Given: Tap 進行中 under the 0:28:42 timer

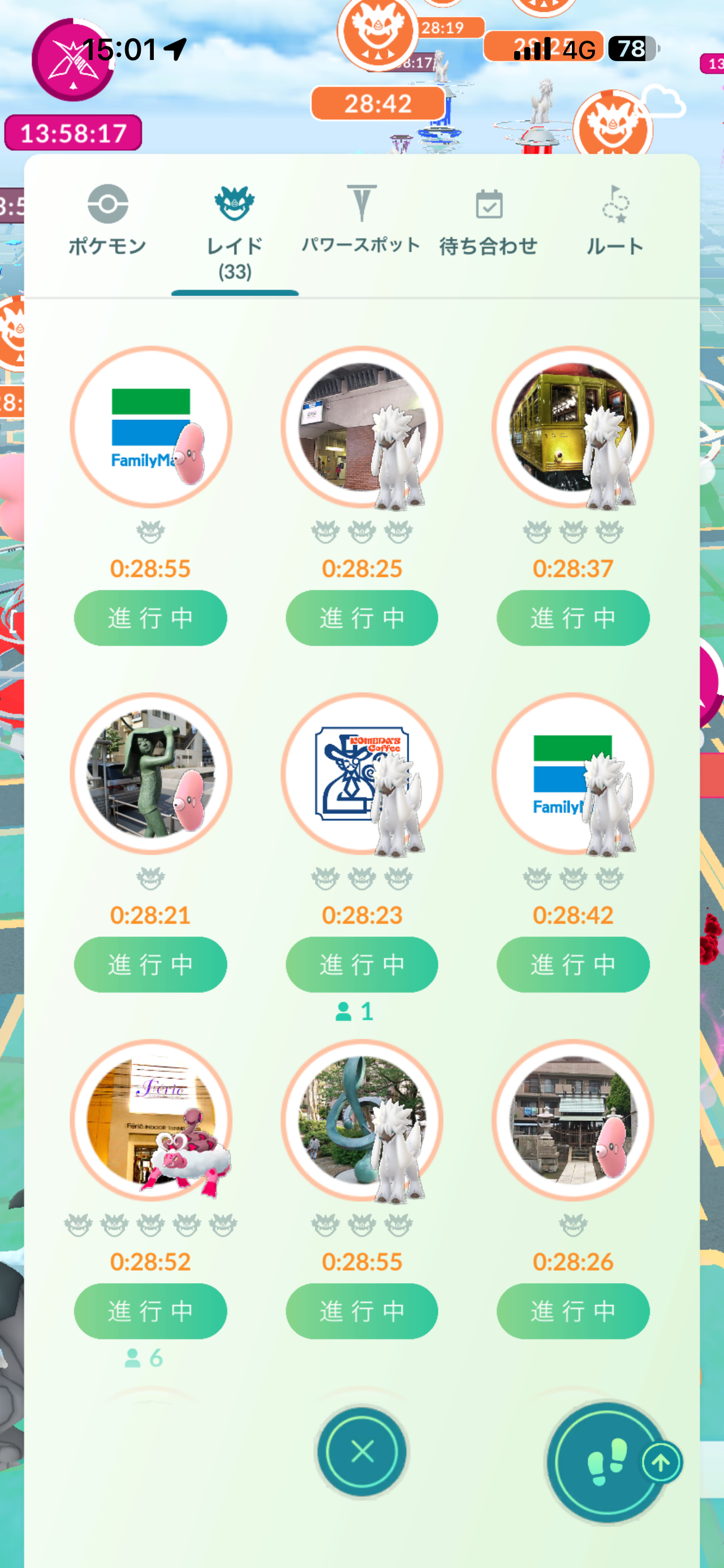Looking at the screenshot, I should pos(572,964).
